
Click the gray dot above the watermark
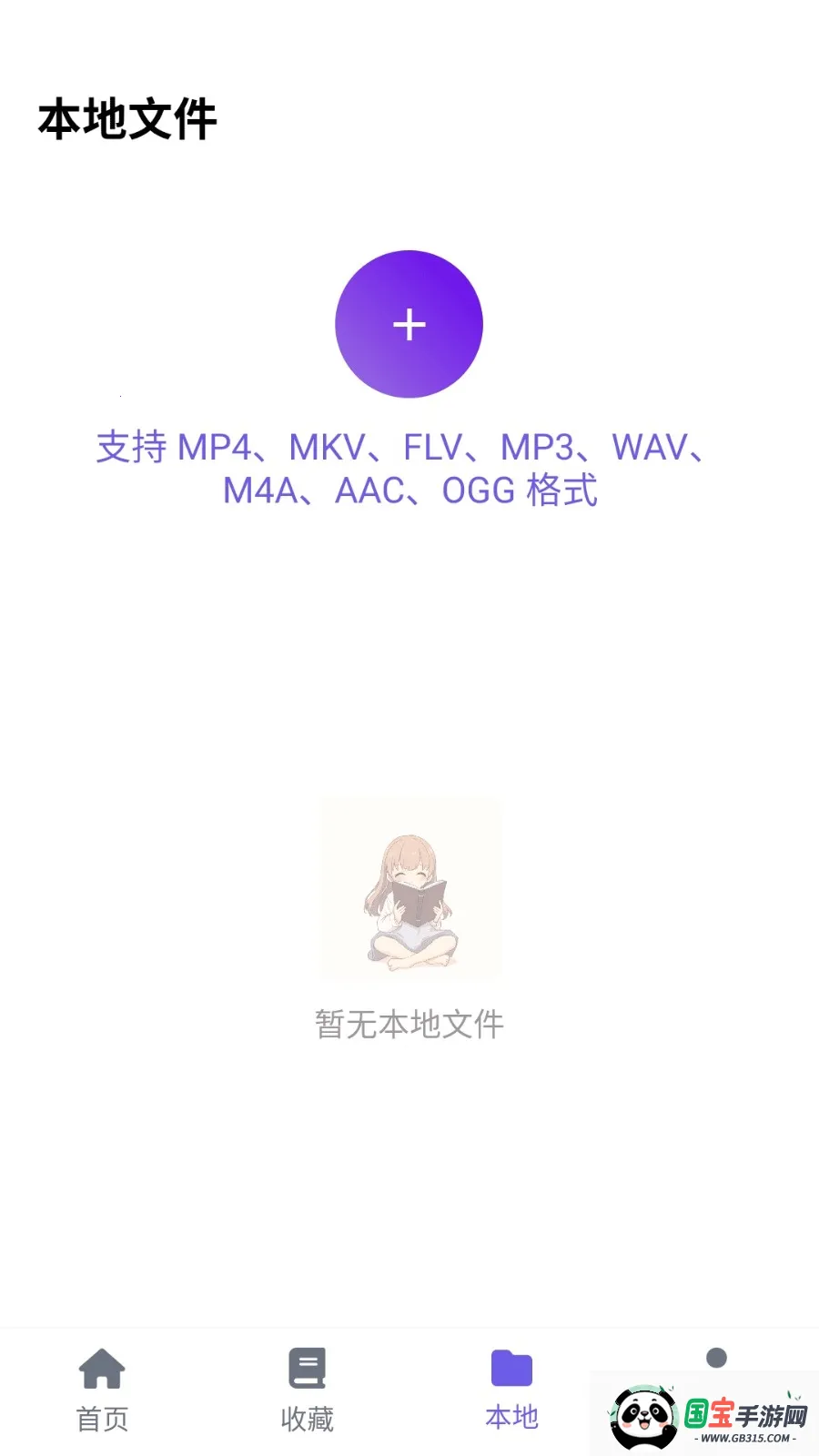click(716, 1356)
